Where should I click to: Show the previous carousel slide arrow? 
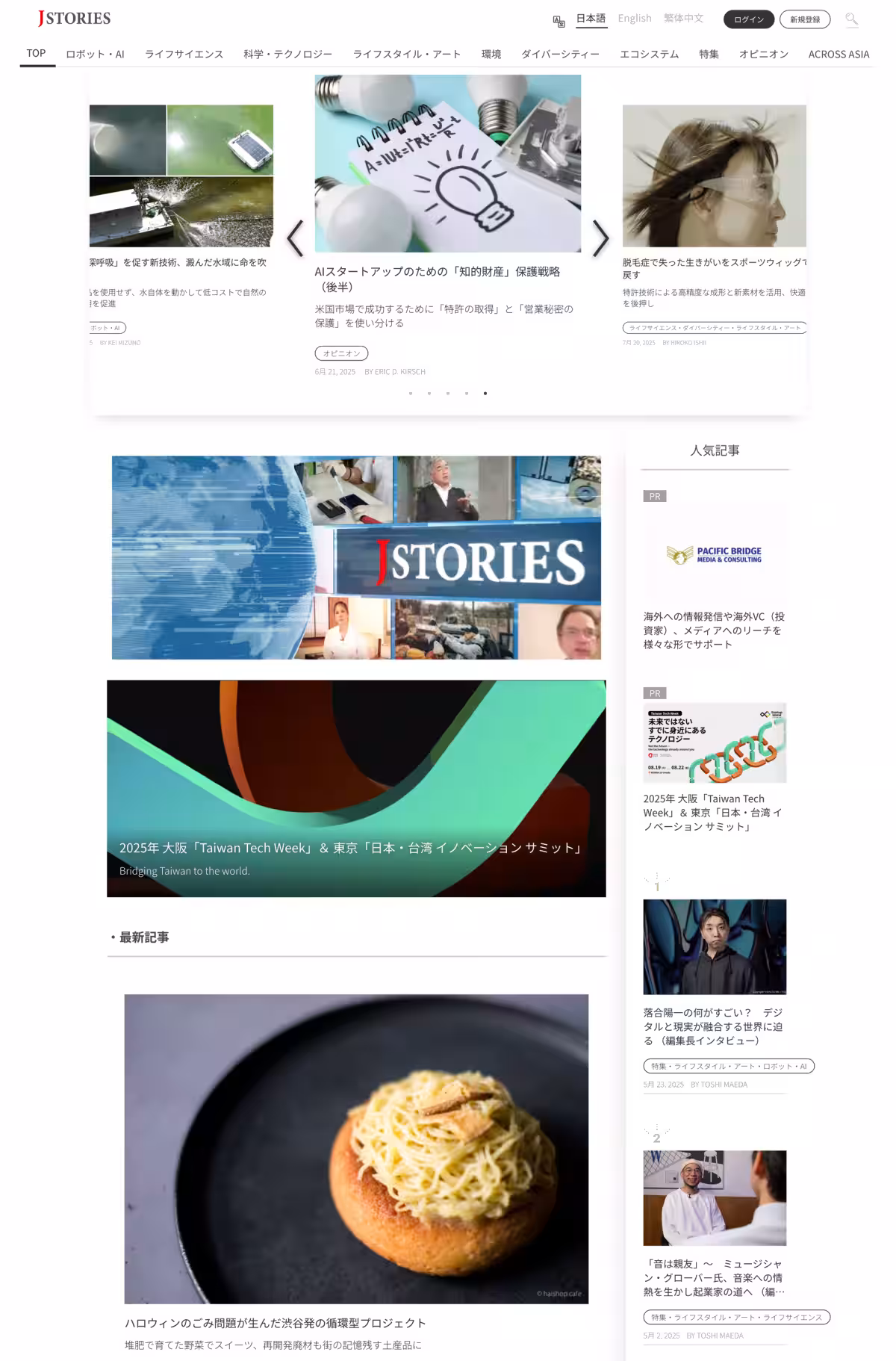pos(296,238)
